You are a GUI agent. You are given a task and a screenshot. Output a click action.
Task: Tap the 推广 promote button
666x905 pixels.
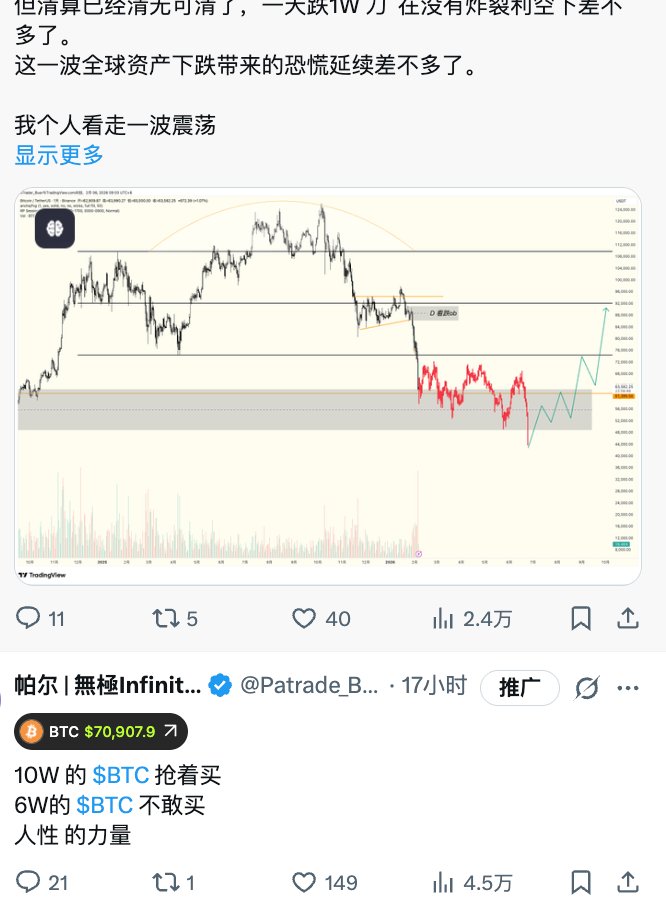click(518, 686)
